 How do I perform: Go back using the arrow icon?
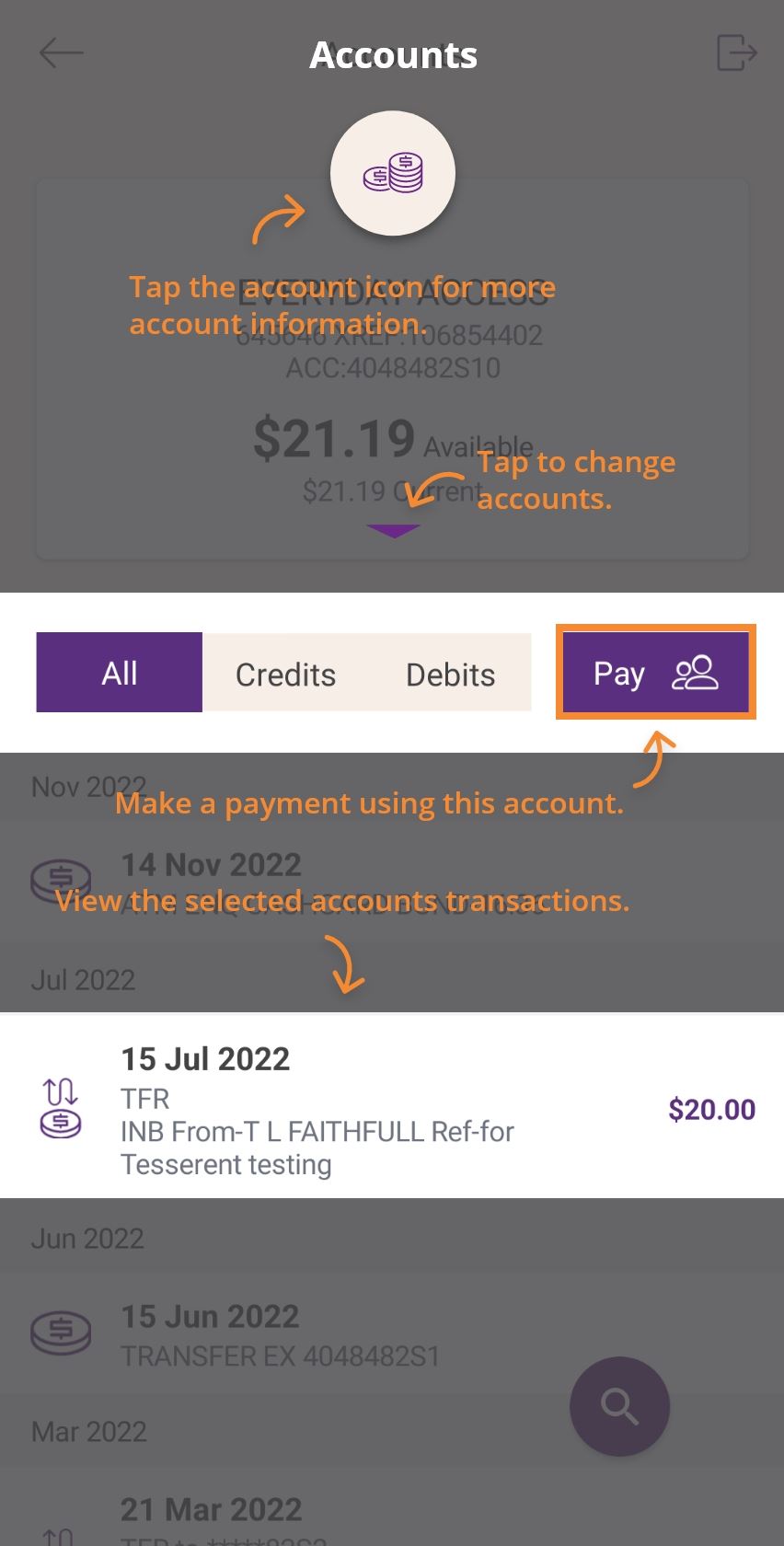[x=62, y=53]
